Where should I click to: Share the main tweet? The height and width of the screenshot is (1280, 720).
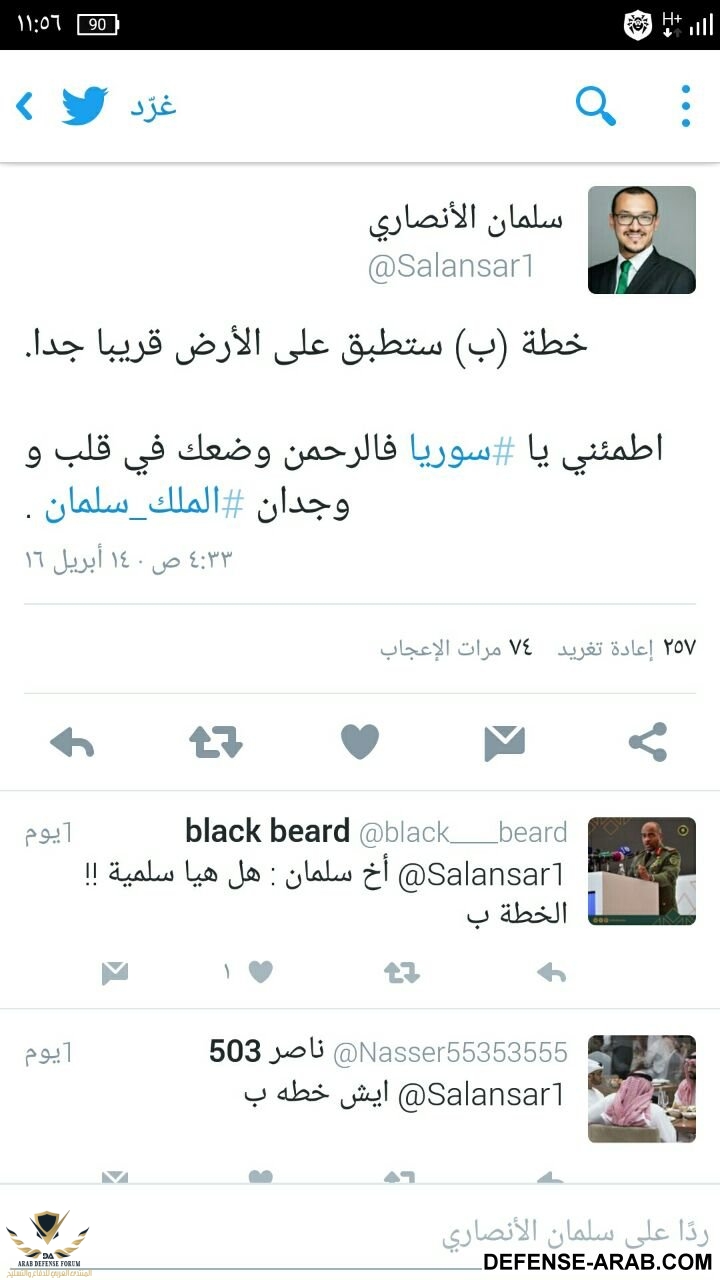(x=648, y=742)
